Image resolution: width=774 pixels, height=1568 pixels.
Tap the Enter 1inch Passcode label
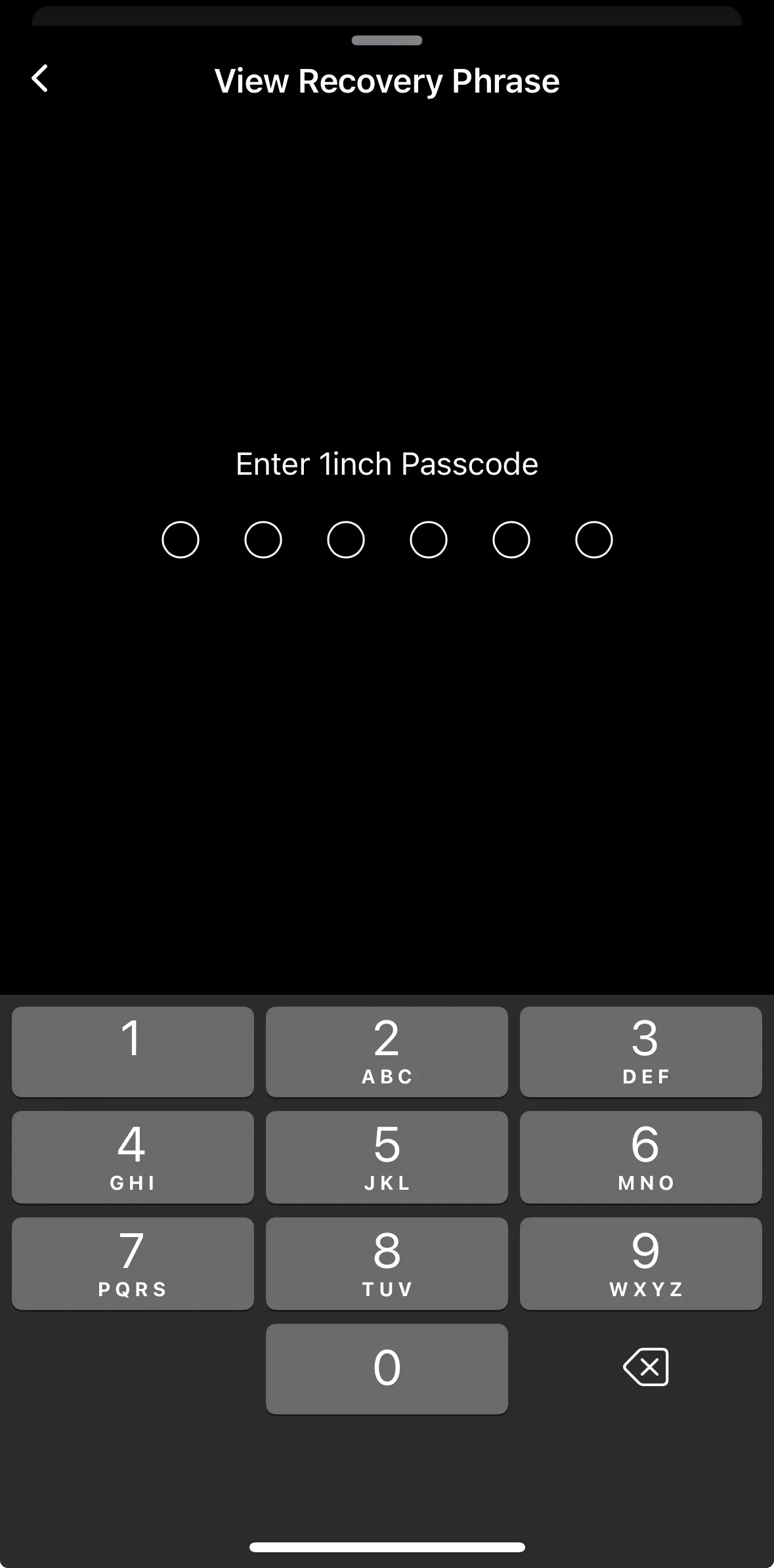pyautogui.click(x=387, y=464)
